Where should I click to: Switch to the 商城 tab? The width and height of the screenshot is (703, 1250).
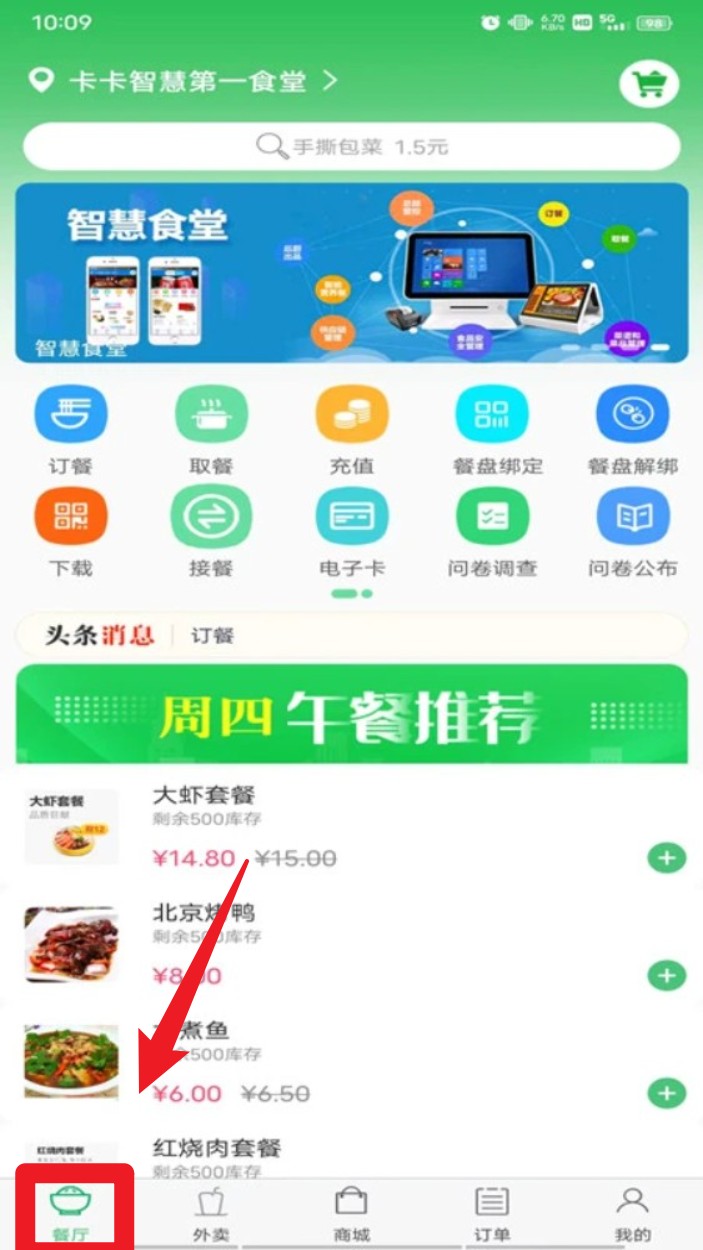point(351,1213)
